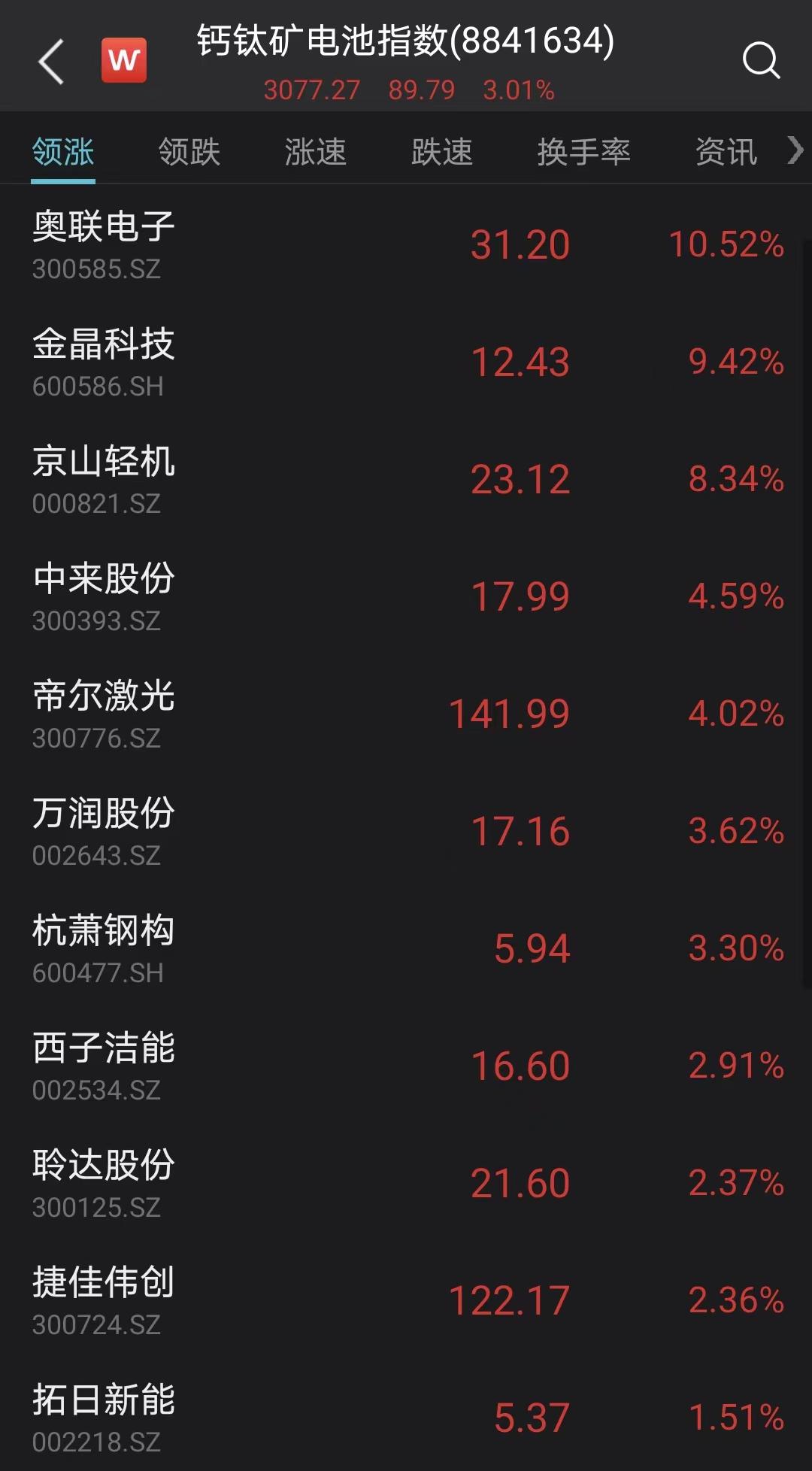Open the 换手率 tab

tap(584, 152)
